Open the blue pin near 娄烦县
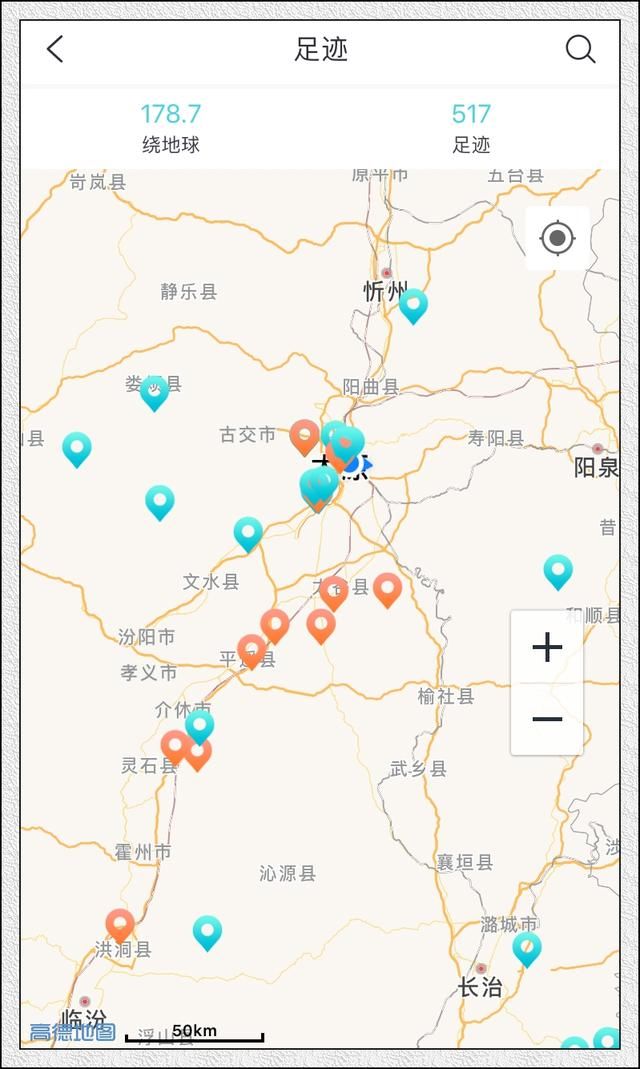The width and height of the screenshot is (640, 1069). click(154, 390)
